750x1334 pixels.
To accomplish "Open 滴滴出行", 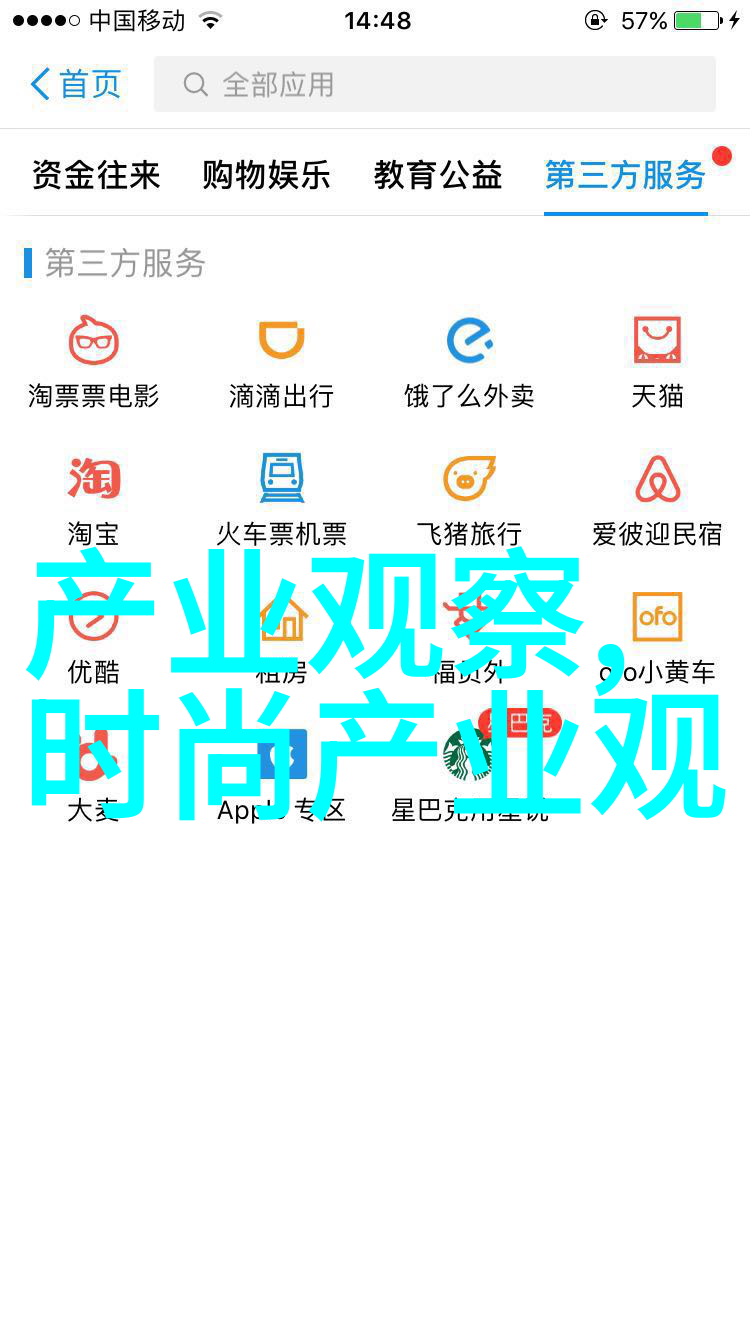I will 281,360.
